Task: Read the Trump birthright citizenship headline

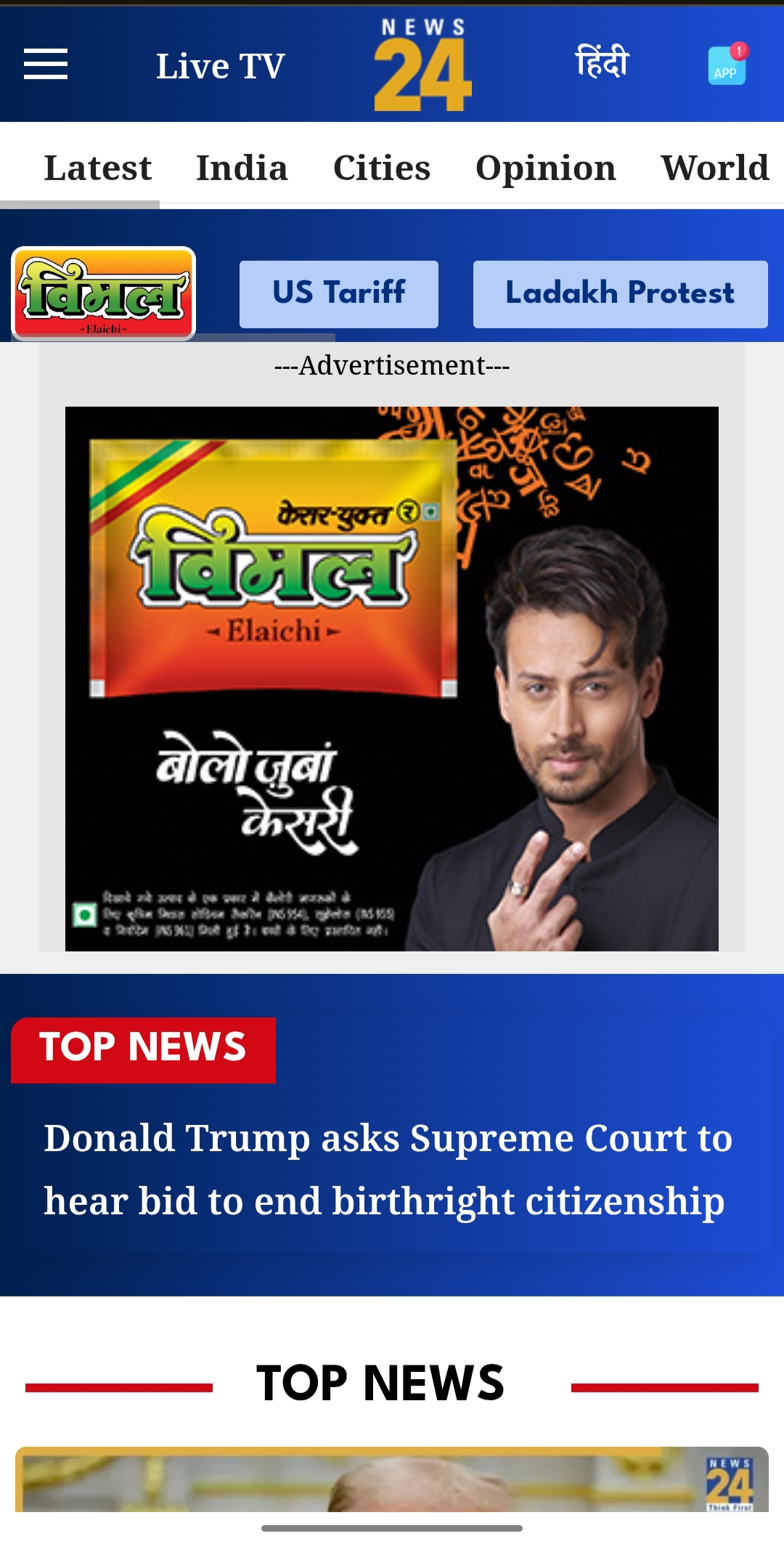Action: (388, 1169)
